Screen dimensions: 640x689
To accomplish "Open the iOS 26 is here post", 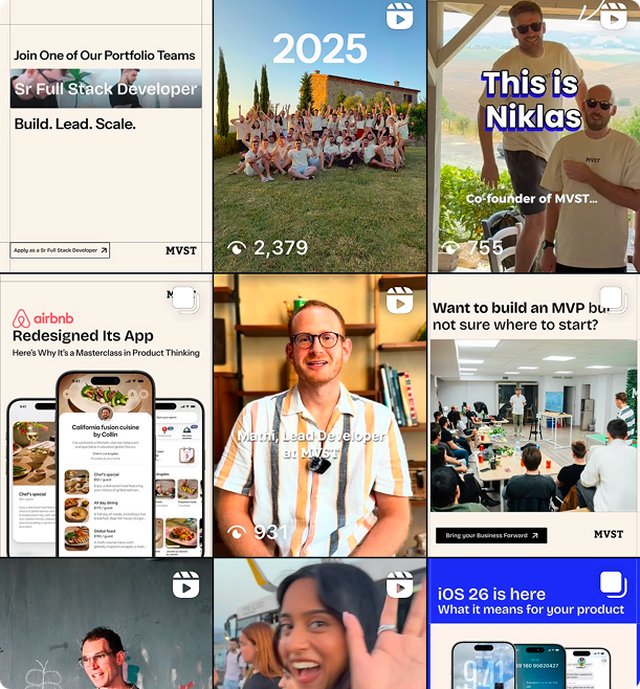I will (534, 625).
